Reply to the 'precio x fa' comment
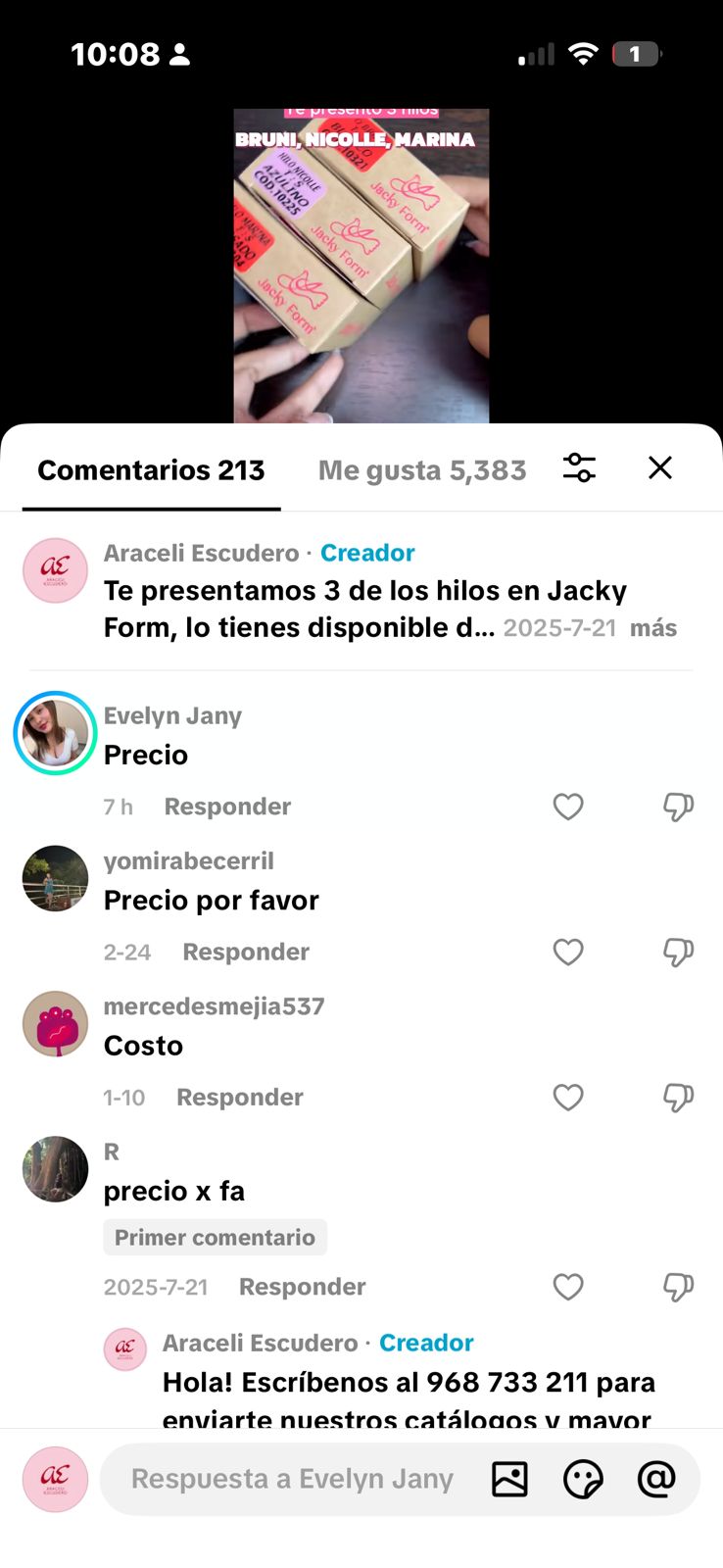This screenshot has width=723, height=1568. click(x=302, y=1287)
